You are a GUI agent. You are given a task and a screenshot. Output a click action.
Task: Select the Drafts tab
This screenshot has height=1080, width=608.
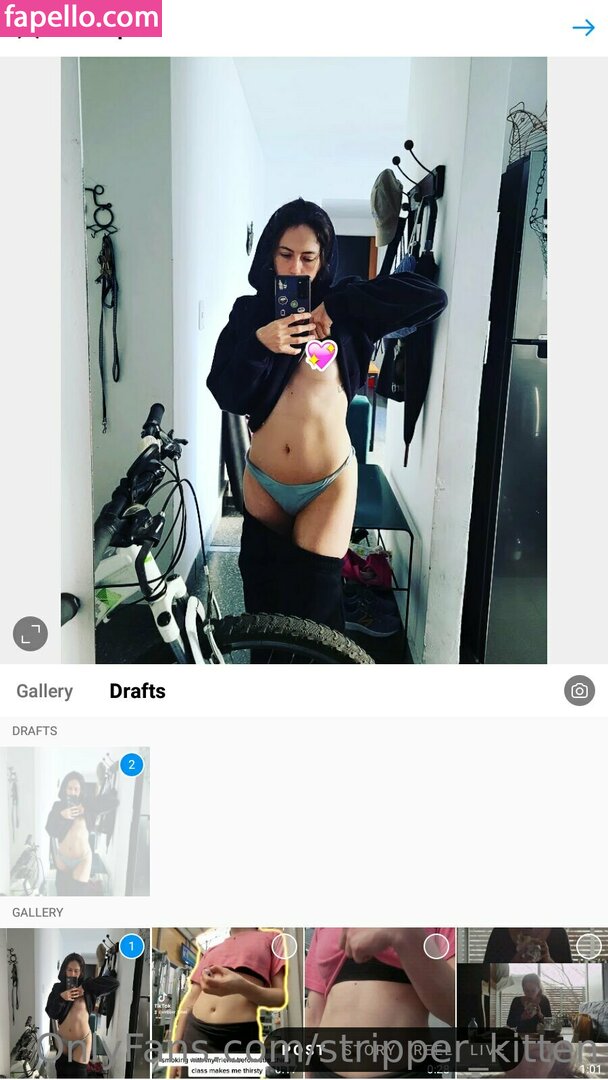[137, 691]
